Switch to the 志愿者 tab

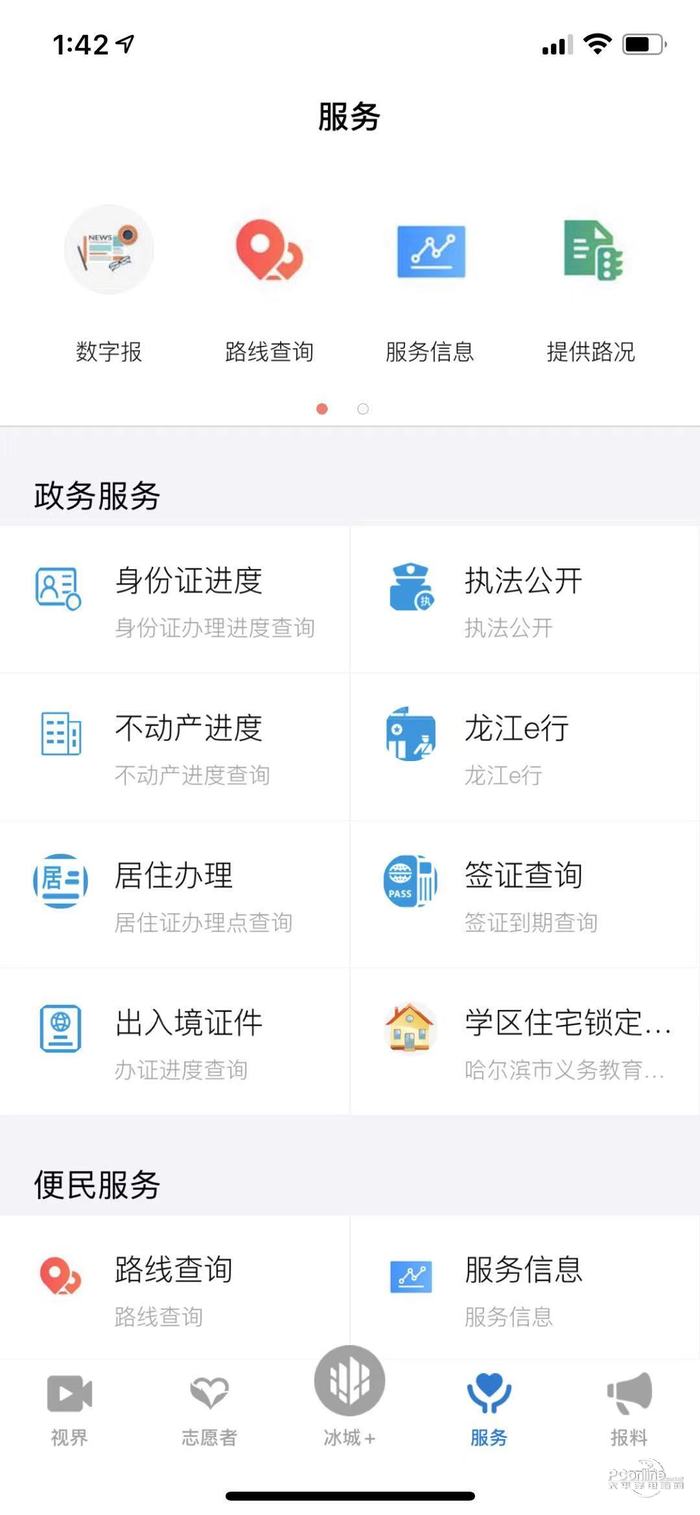[x=209, y=1408]
